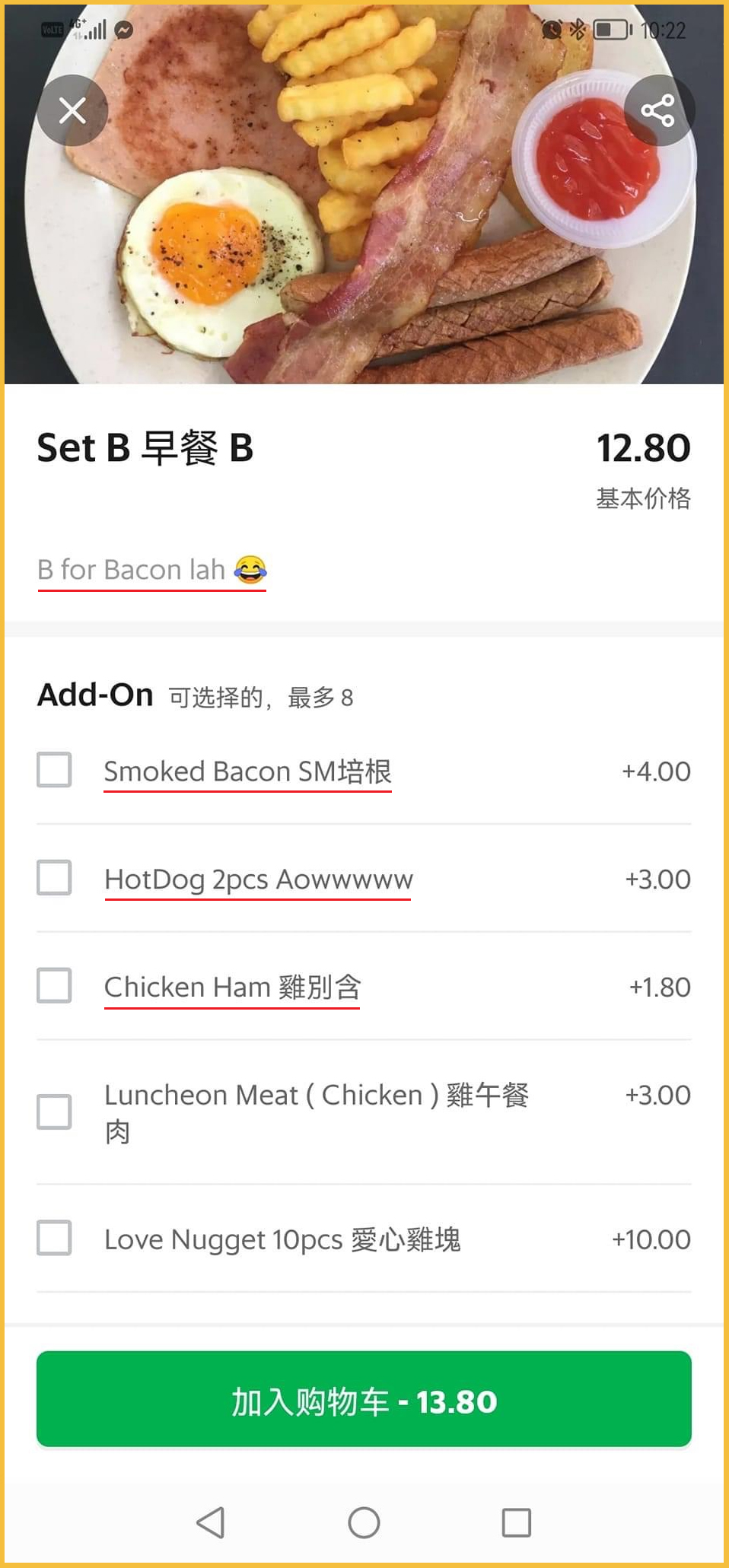Choose the Love Nugget 10pcs add-on
The image size is (729, 1568).
(x=55, y=1238)
